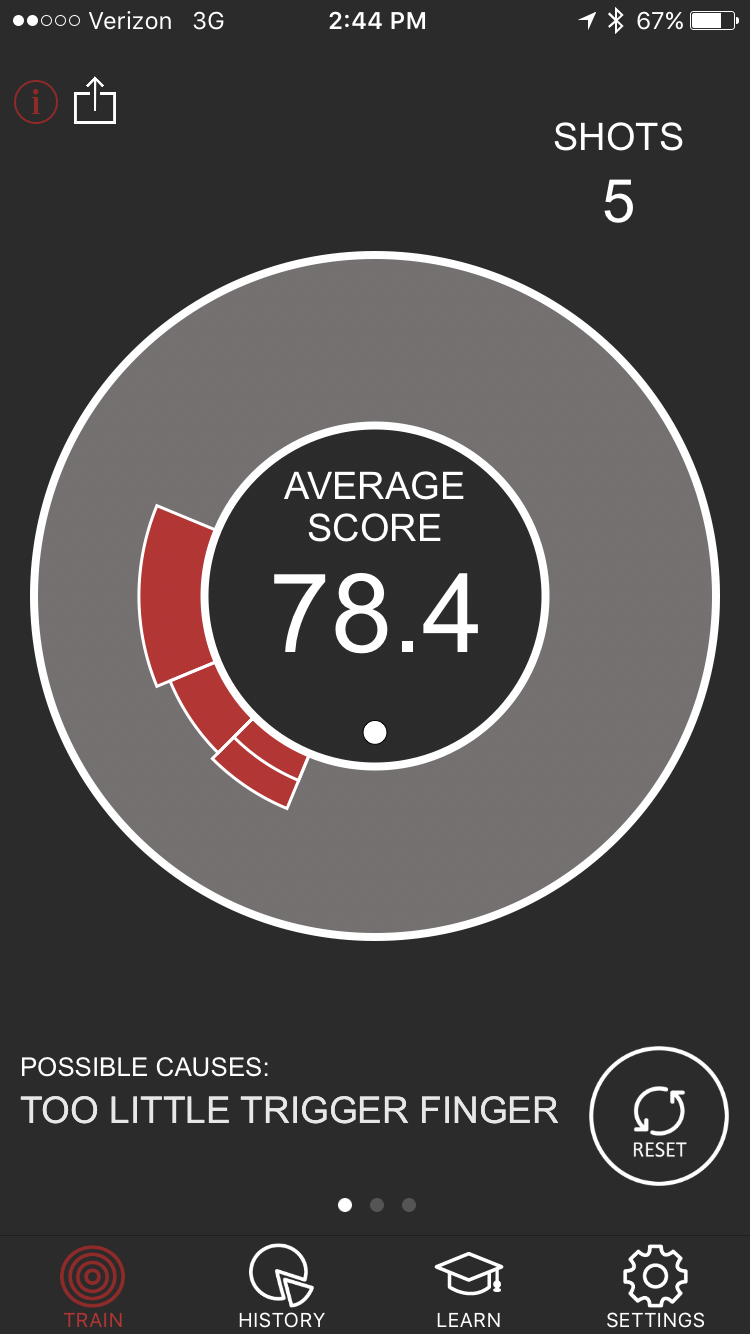
Task: Go to the Learn tab
Action: pos(468,1286)
